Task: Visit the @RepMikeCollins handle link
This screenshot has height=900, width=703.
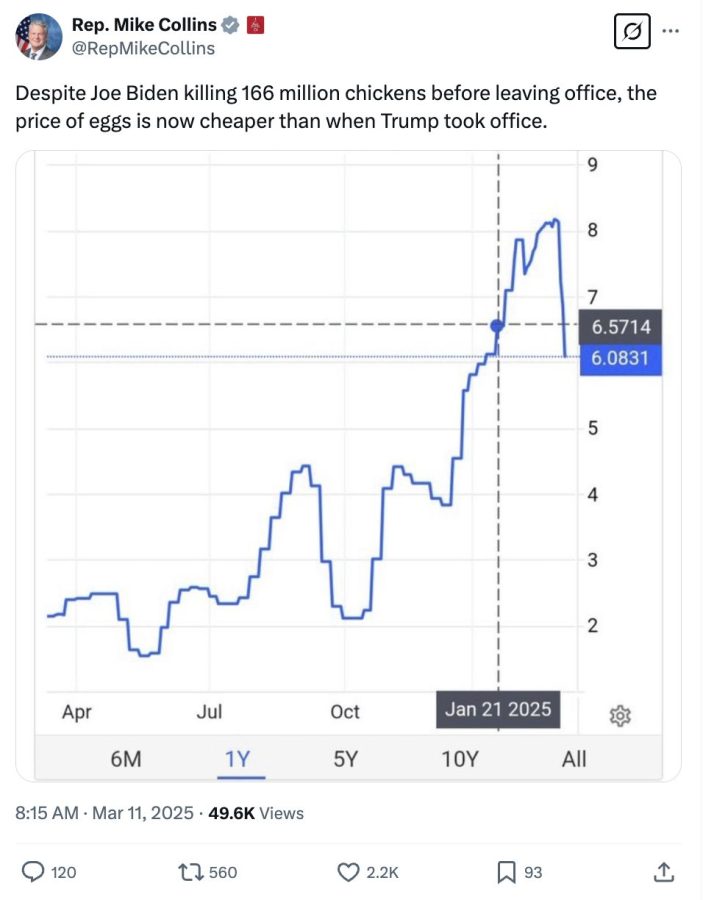Action: (x=142, y=48)
